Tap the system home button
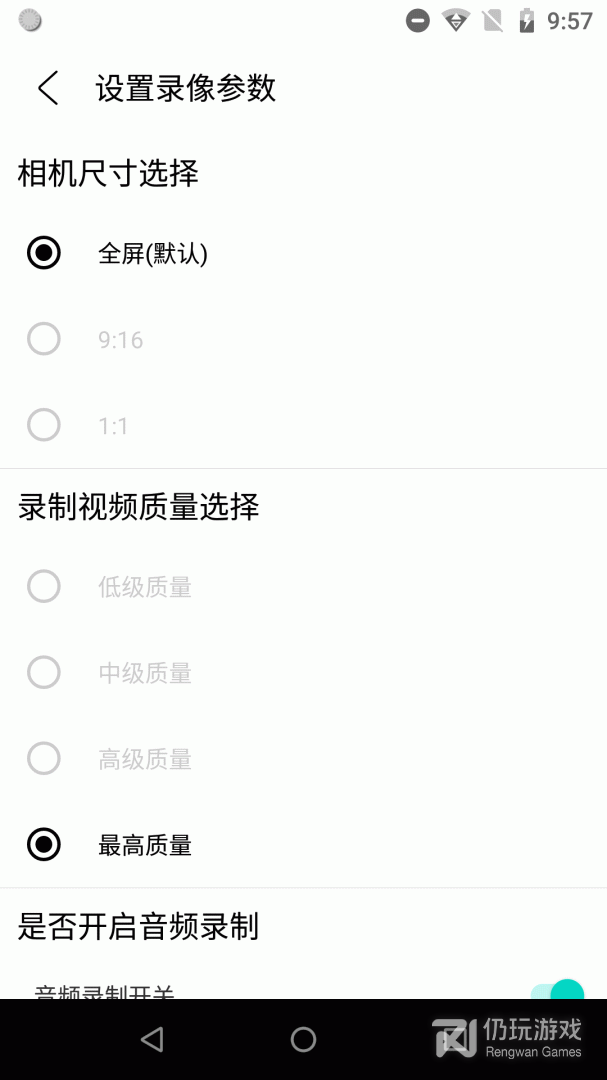The height and width of the screenshot is (1080, 607). click(303, 1040)
